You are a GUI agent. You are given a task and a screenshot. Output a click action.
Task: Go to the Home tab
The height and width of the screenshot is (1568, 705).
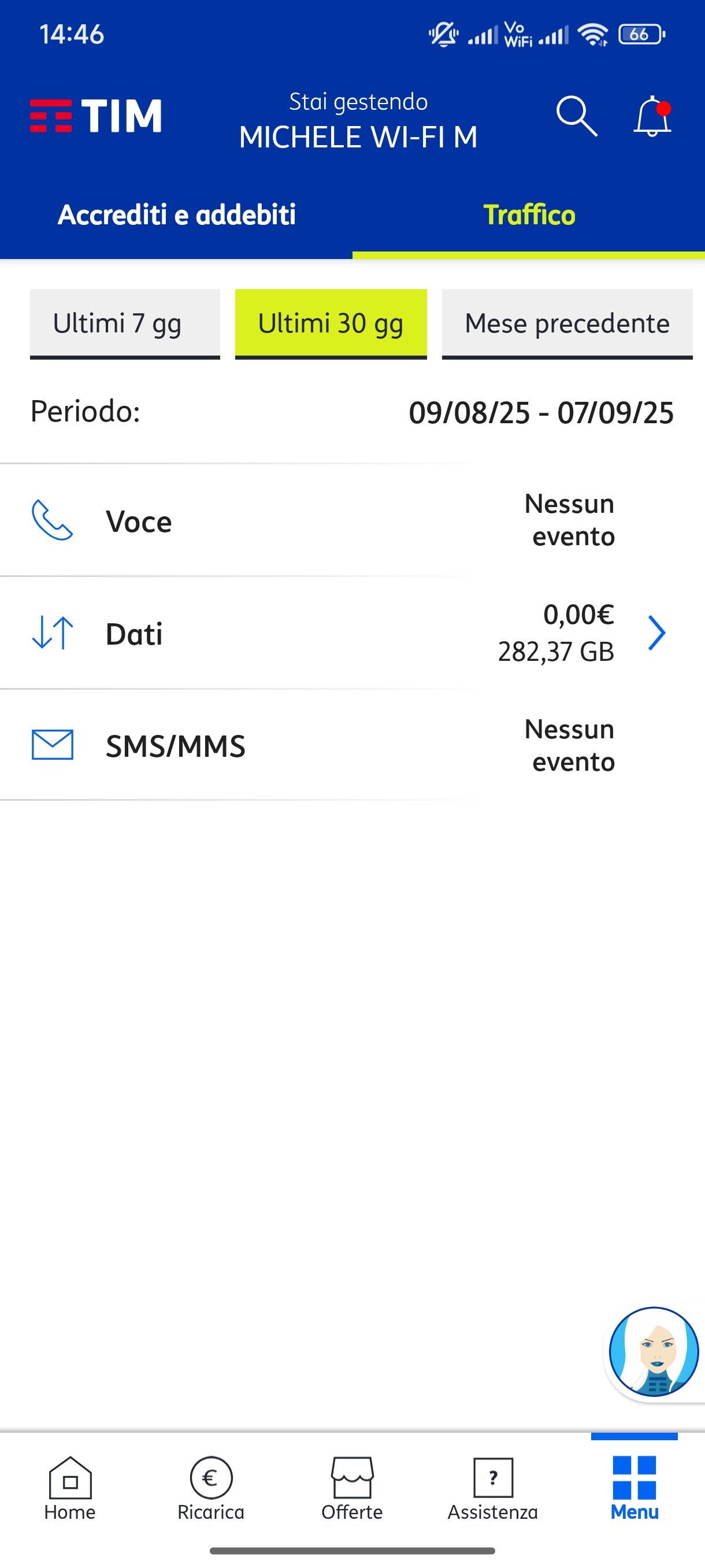click(x=70, y=1487)
